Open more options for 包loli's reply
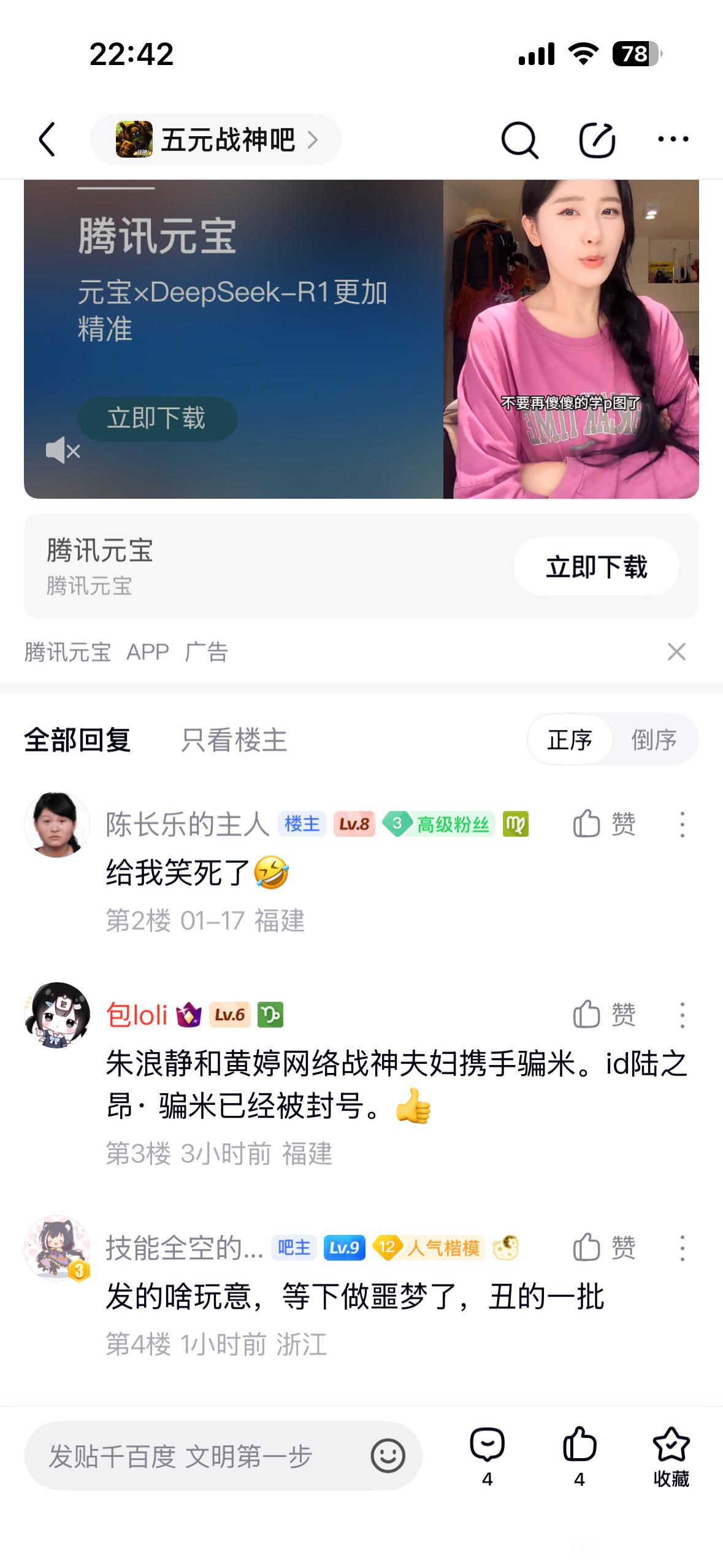This screenshot has width=723, height=1568. coord(682,1015)
